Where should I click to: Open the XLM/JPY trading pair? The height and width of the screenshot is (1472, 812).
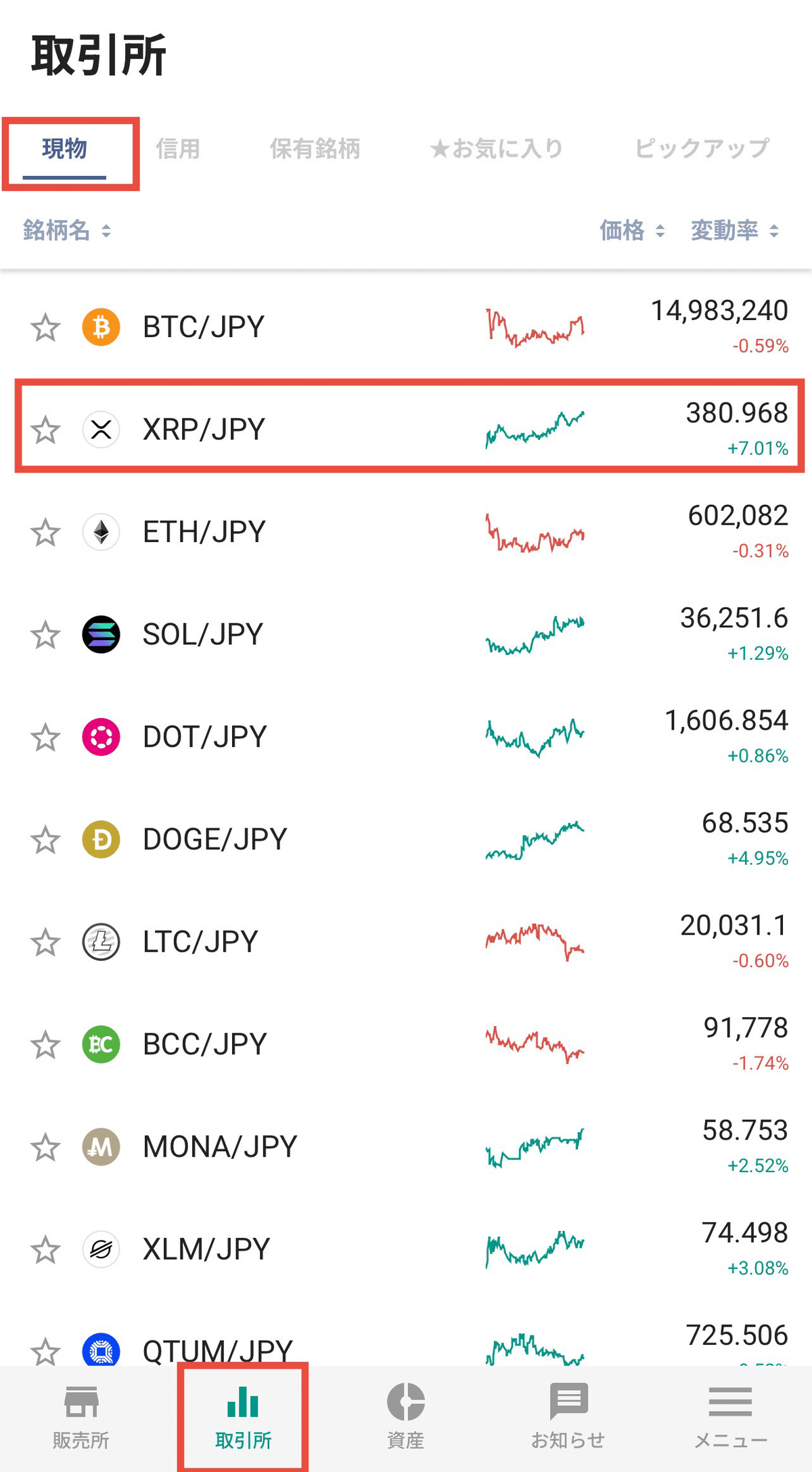[206, 1249]
